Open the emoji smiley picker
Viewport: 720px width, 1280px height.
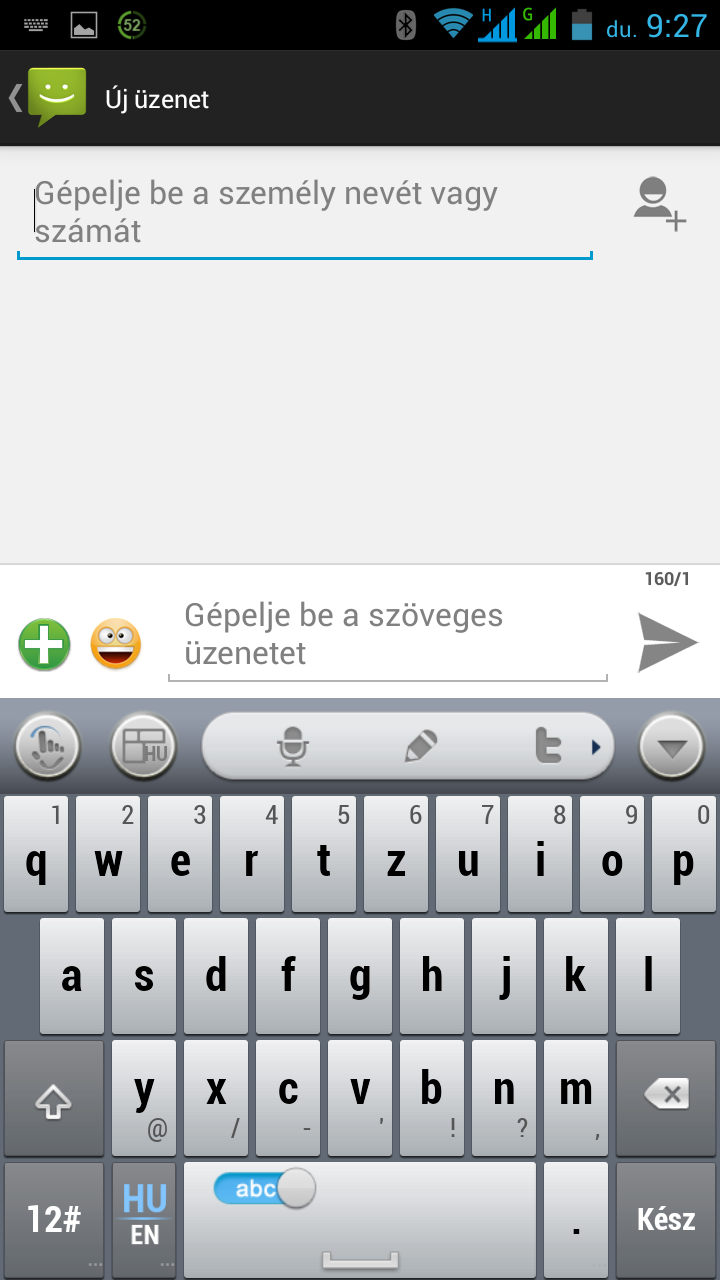click(x=116, y=644)
